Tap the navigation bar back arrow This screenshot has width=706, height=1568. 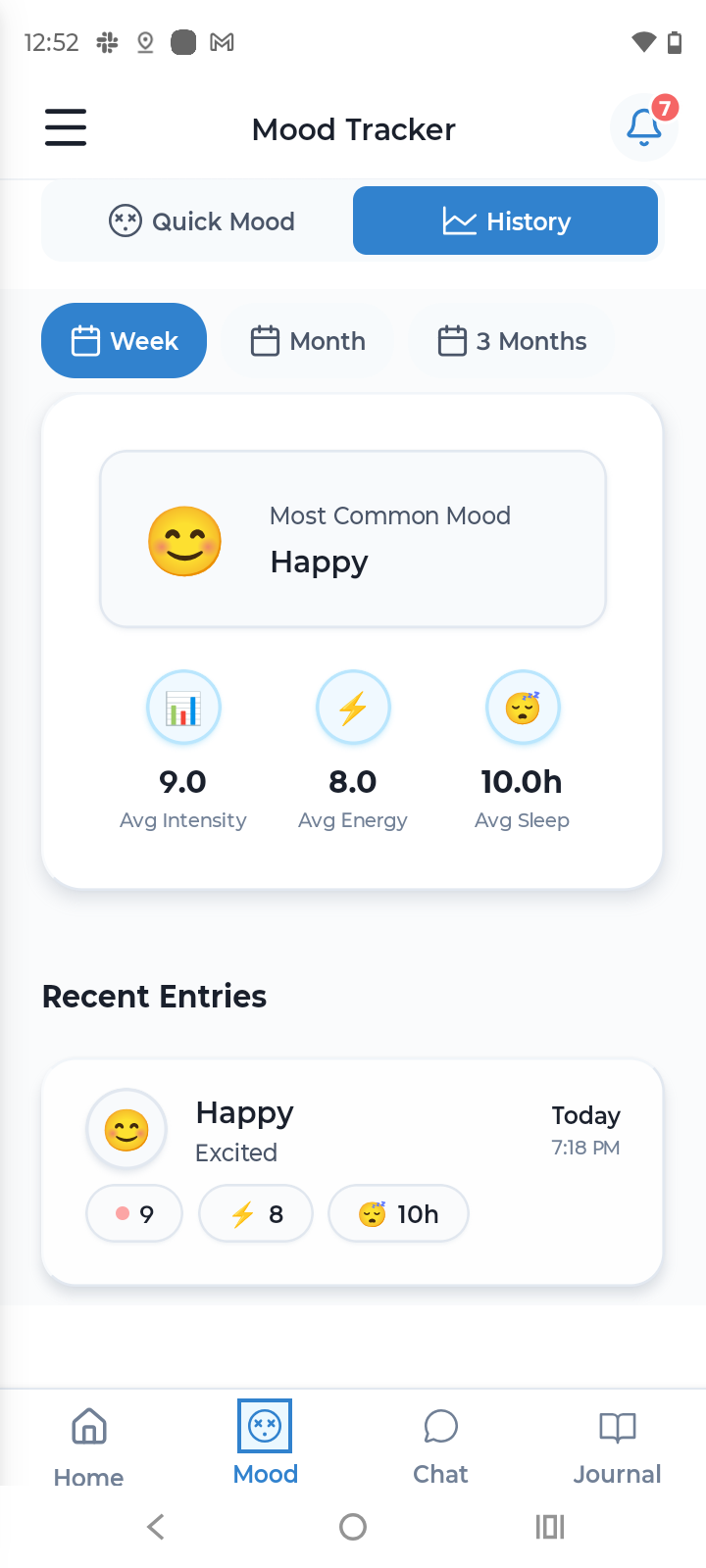pos(156,1526)
